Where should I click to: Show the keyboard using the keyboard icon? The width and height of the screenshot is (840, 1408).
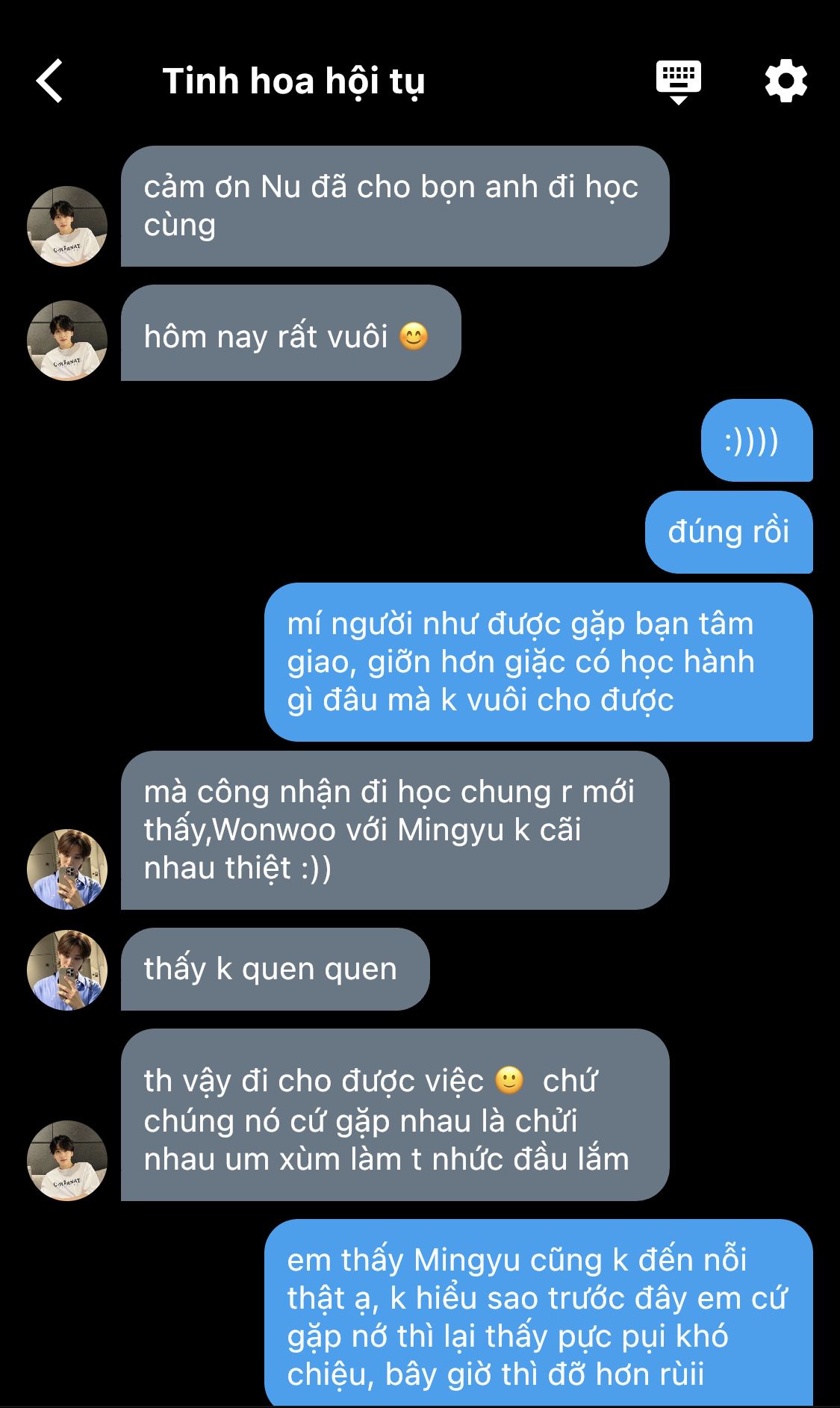point(678,81)
